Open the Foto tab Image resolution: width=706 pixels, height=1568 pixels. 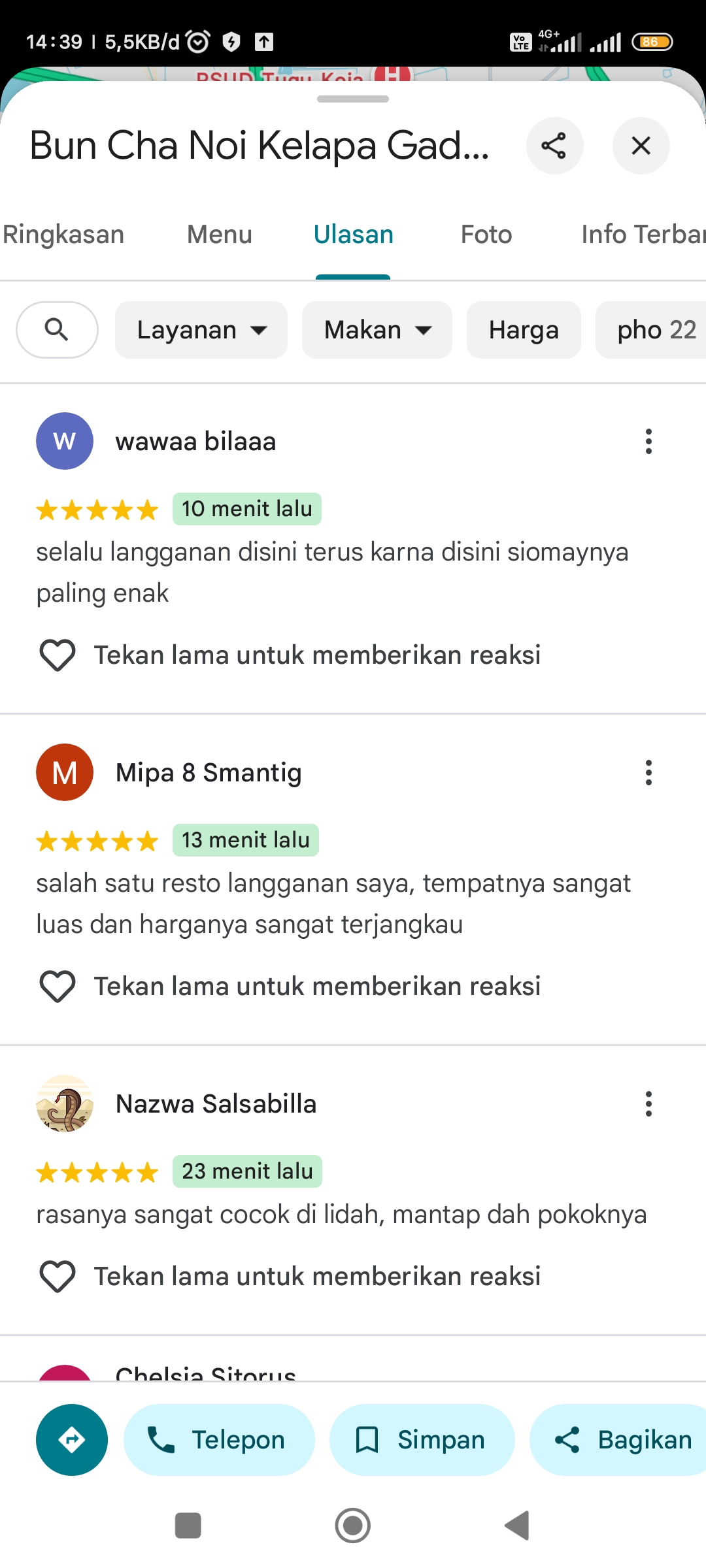coord(486,235)
